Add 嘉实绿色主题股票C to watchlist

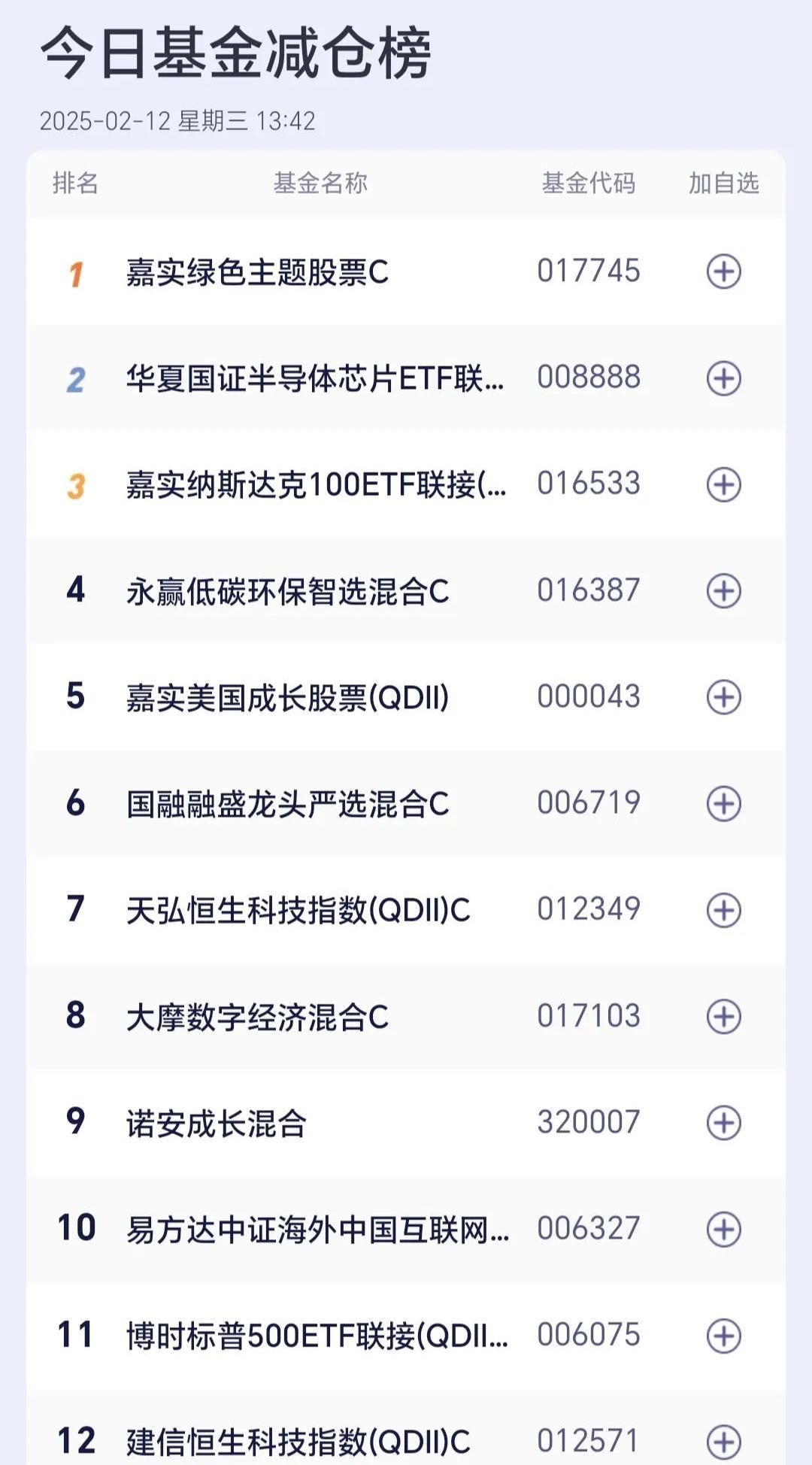(x=723, y=271)
